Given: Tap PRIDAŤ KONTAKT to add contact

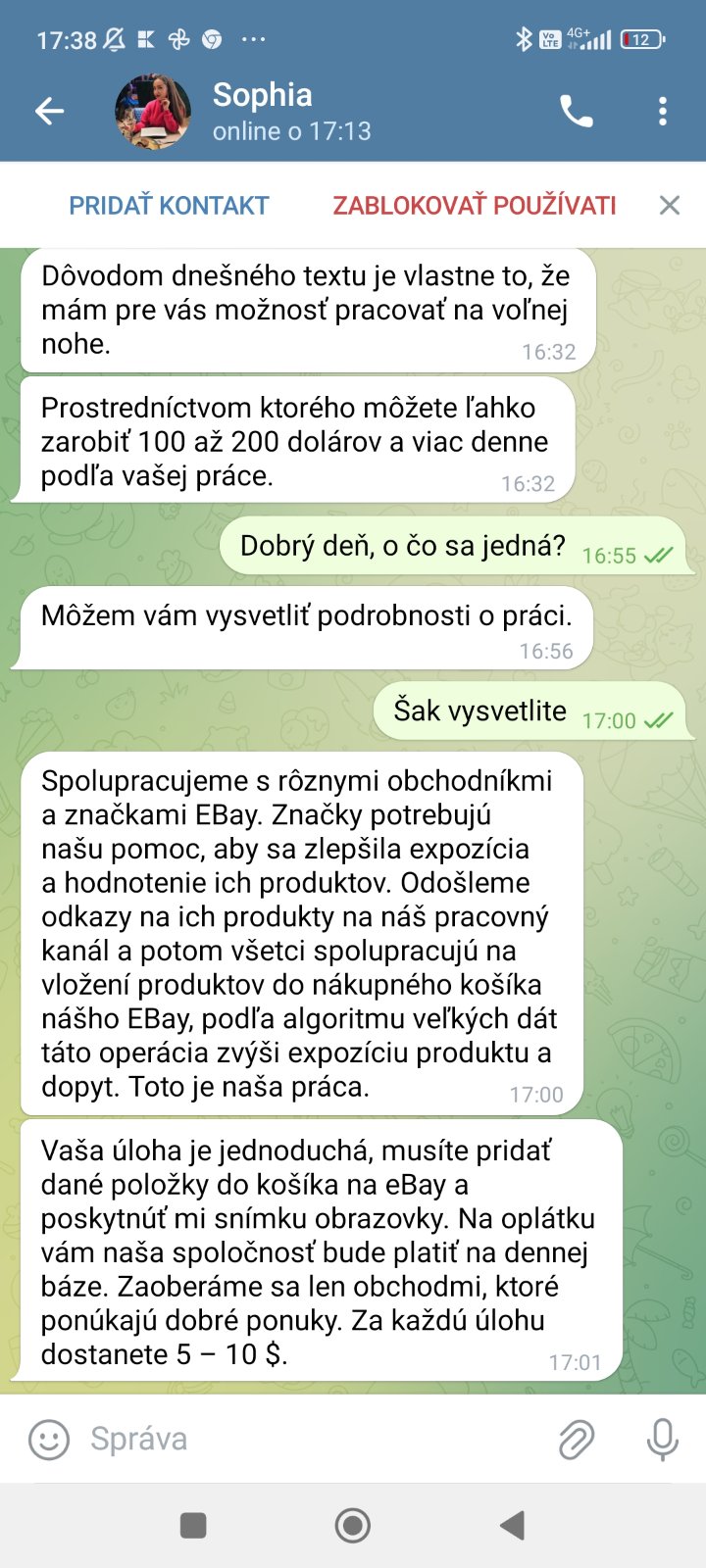Looking at the screenshot, I should click(169, 205).
